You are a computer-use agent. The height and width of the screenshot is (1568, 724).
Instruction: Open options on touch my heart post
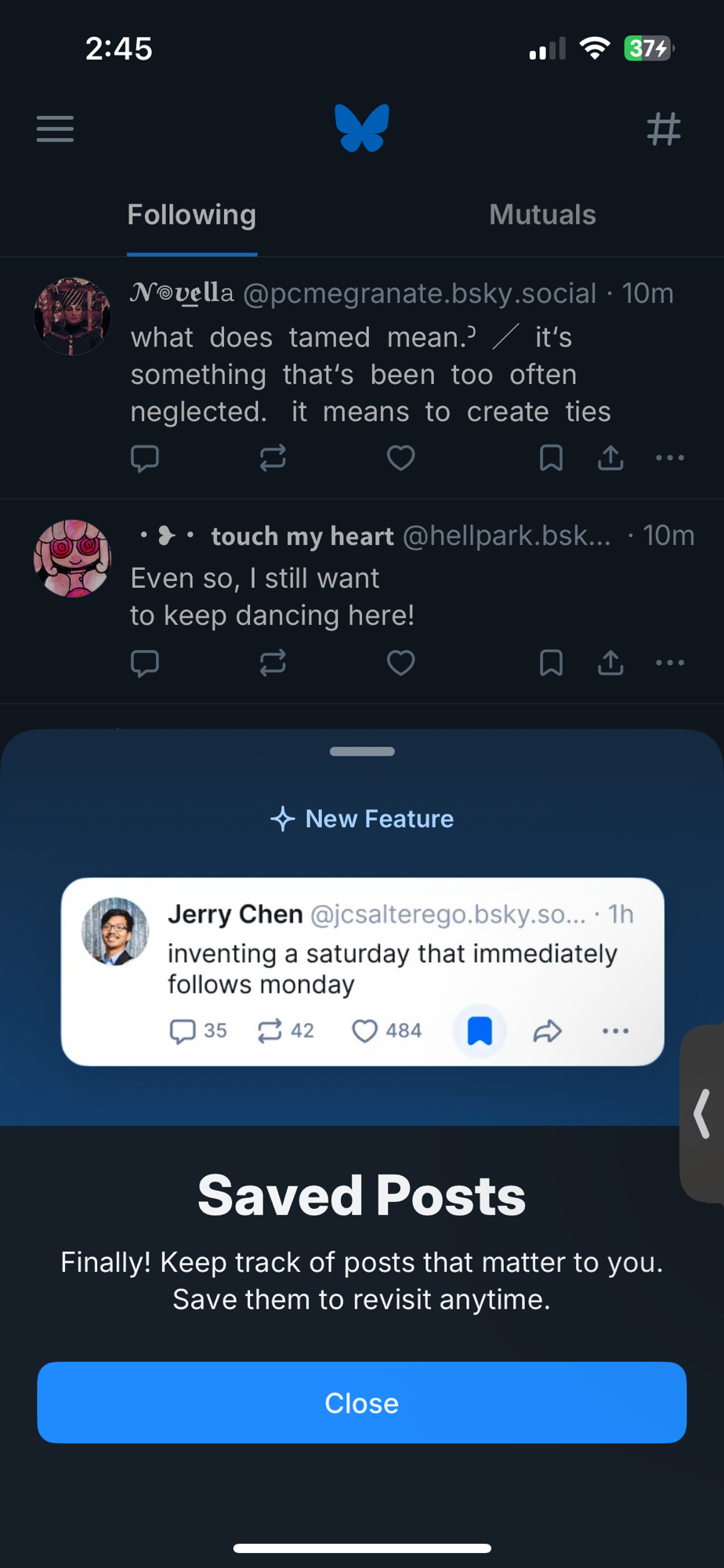[x=670, y=663]
